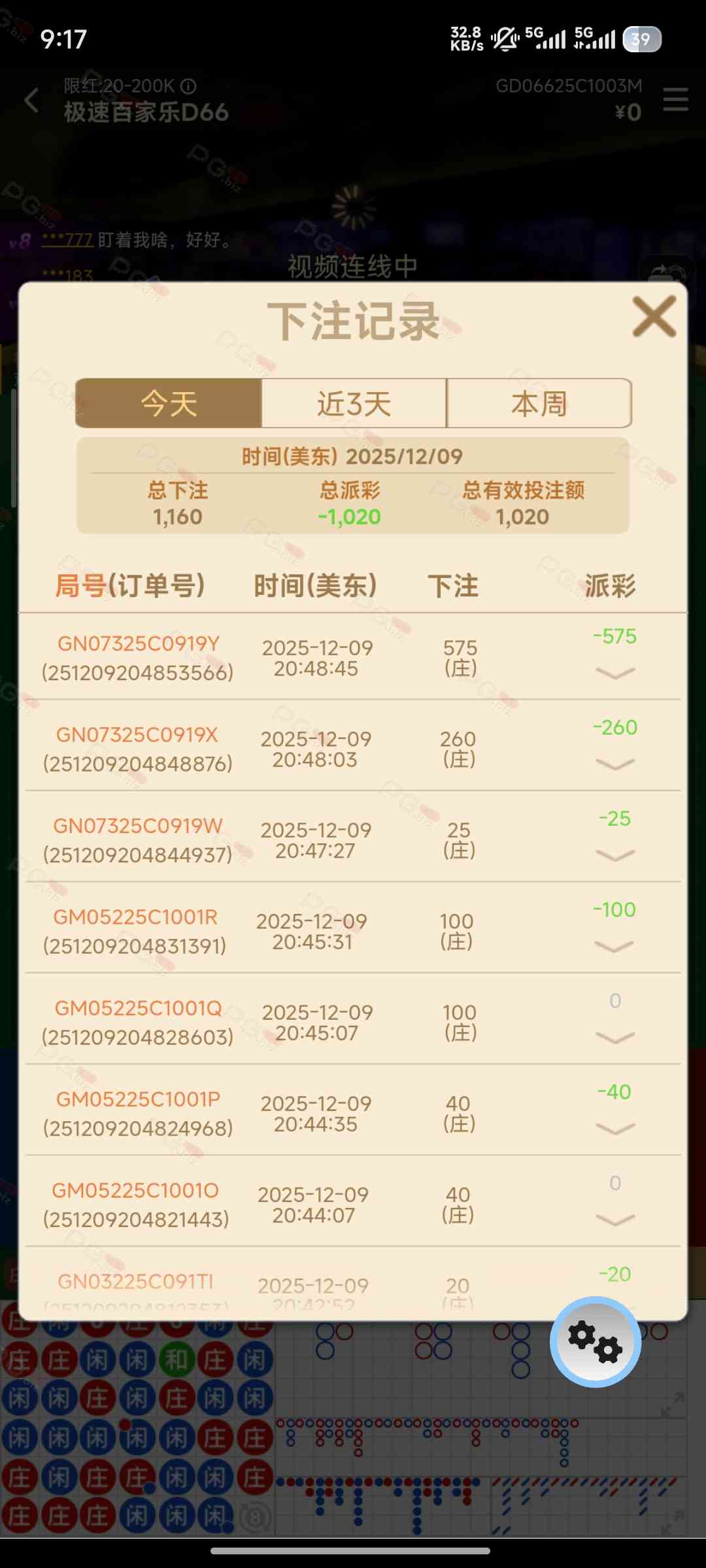Close the 下注记录 dialog

[x=654, y=317]
